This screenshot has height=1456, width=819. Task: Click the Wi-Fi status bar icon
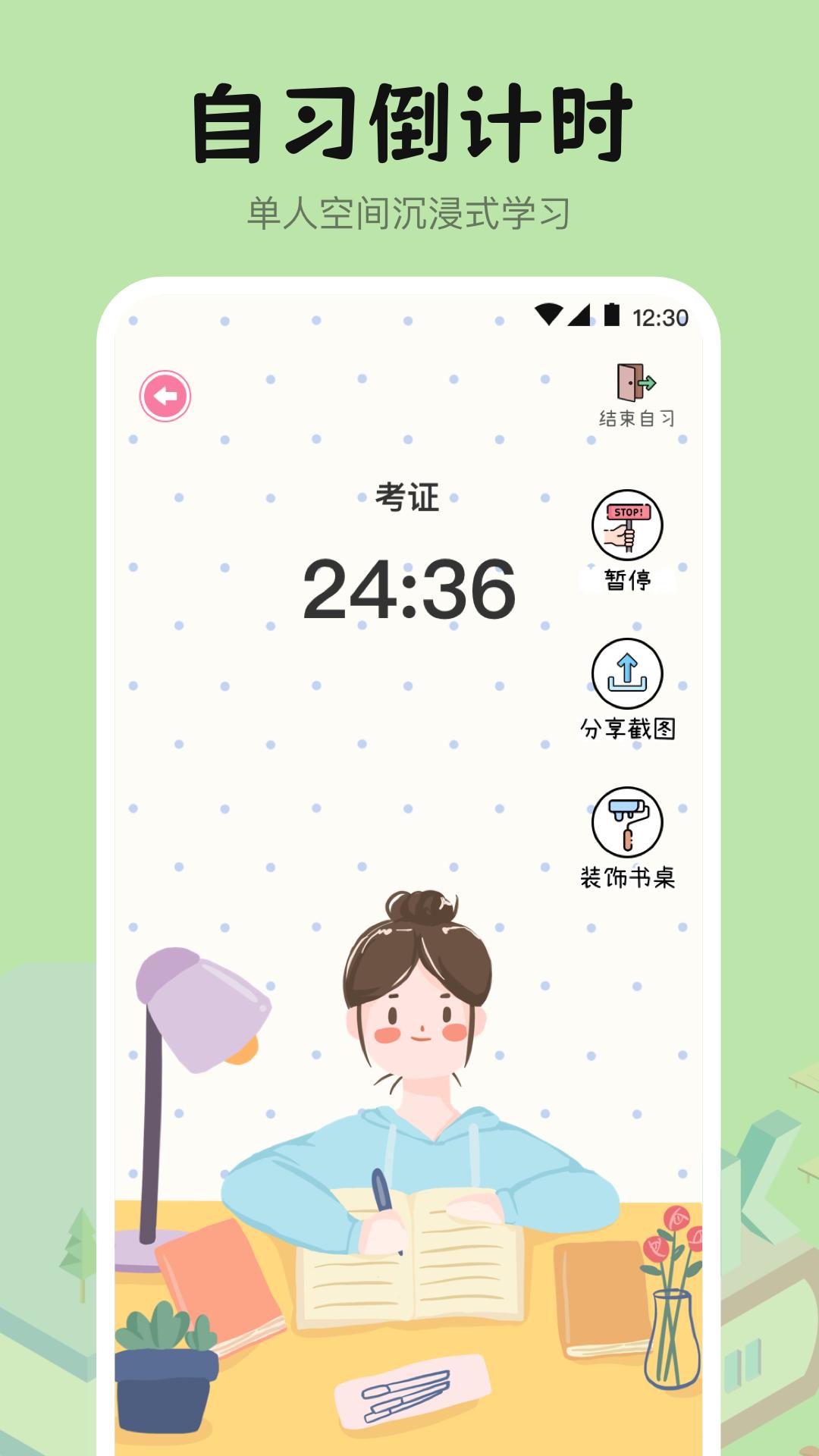548,312
